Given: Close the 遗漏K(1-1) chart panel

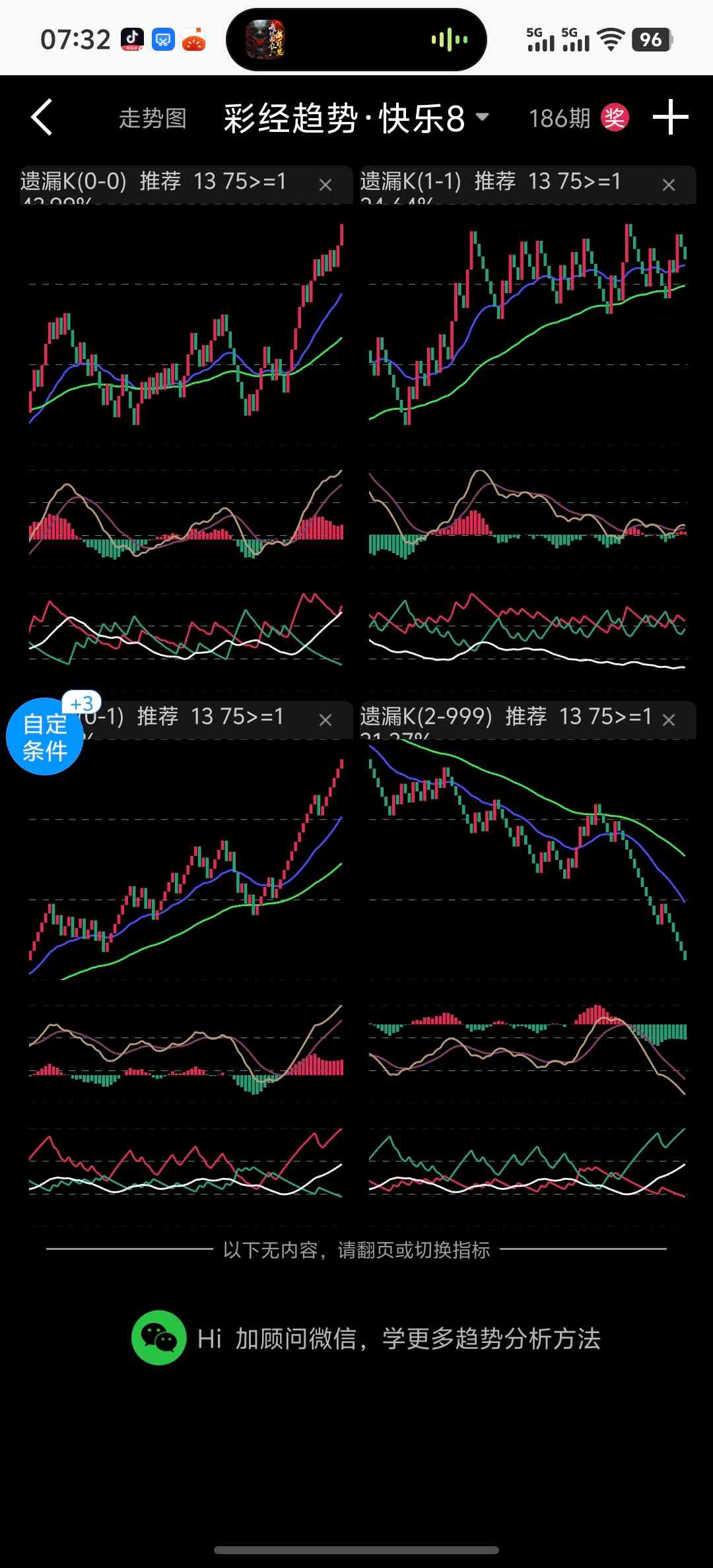Looking at the screenshot, I should click(x=669, y=185).
